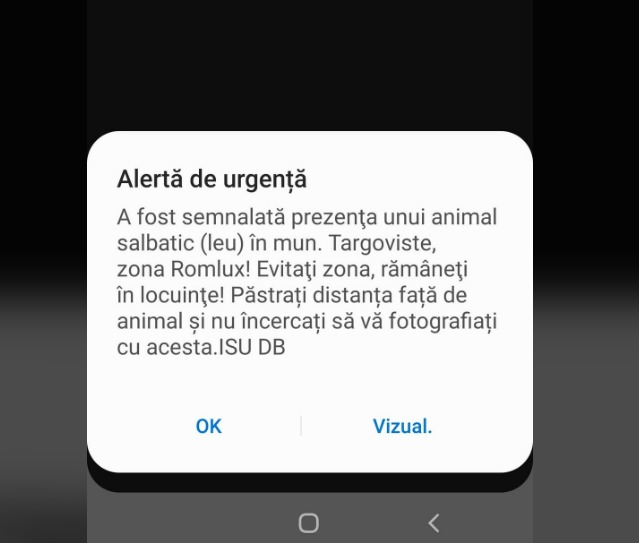Tap OK to dismiss the emergency alert
Image resolution: width=639 pixels, height=543 pixels.
[x=208, y=426]
